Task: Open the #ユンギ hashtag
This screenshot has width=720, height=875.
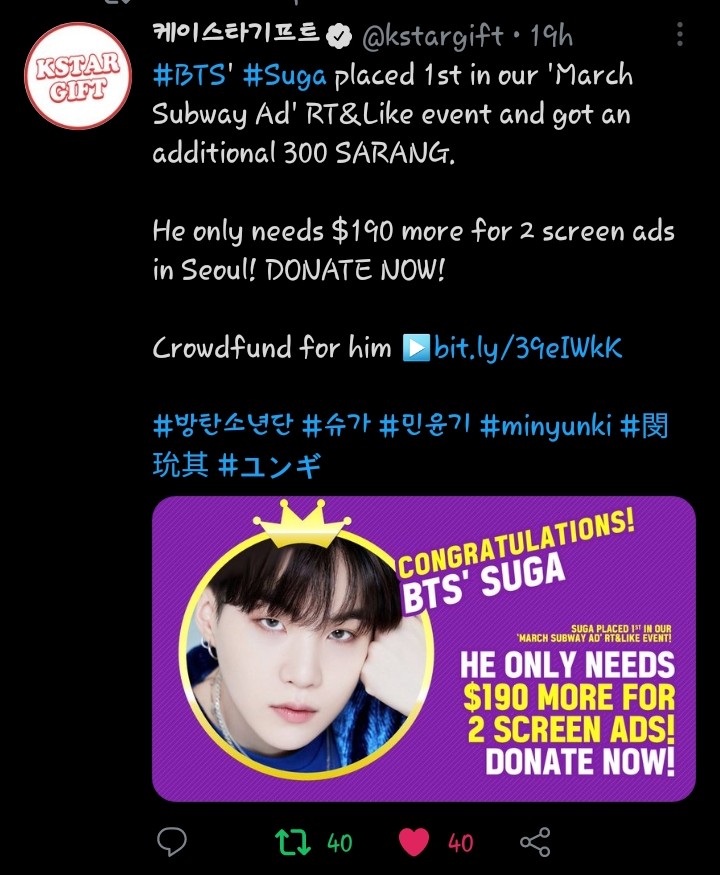Action: [x=270, y=466]
